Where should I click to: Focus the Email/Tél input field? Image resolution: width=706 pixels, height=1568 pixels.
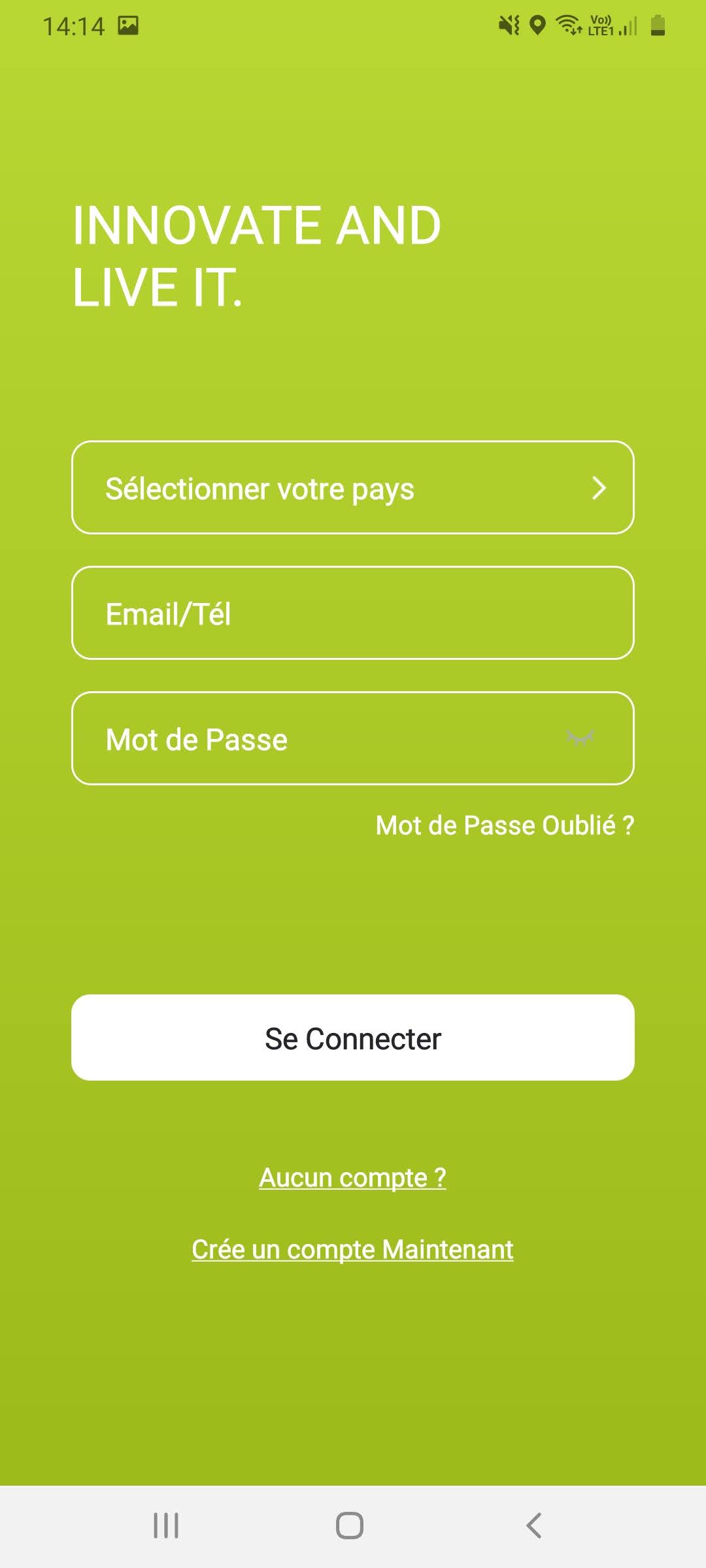[x=353, y=613]
